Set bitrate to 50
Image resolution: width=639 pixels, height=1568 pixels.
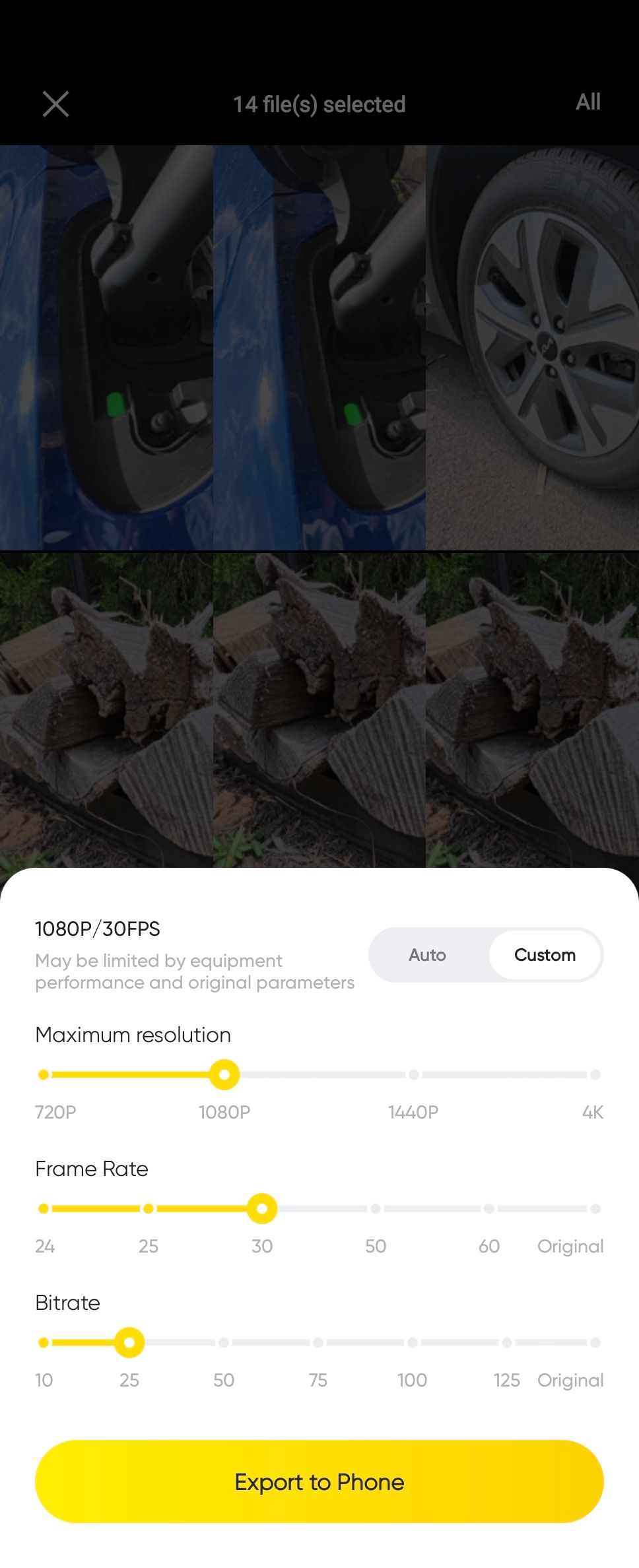tap(224, 1342)
